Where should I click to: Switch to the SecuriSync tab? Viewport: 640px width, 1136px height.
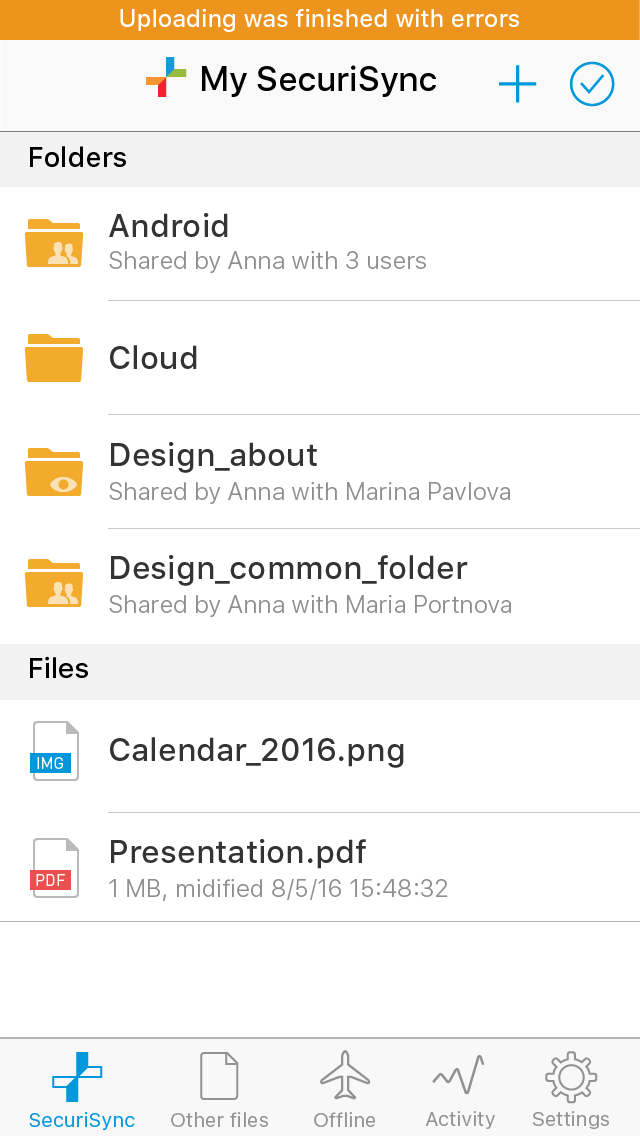81,1089
